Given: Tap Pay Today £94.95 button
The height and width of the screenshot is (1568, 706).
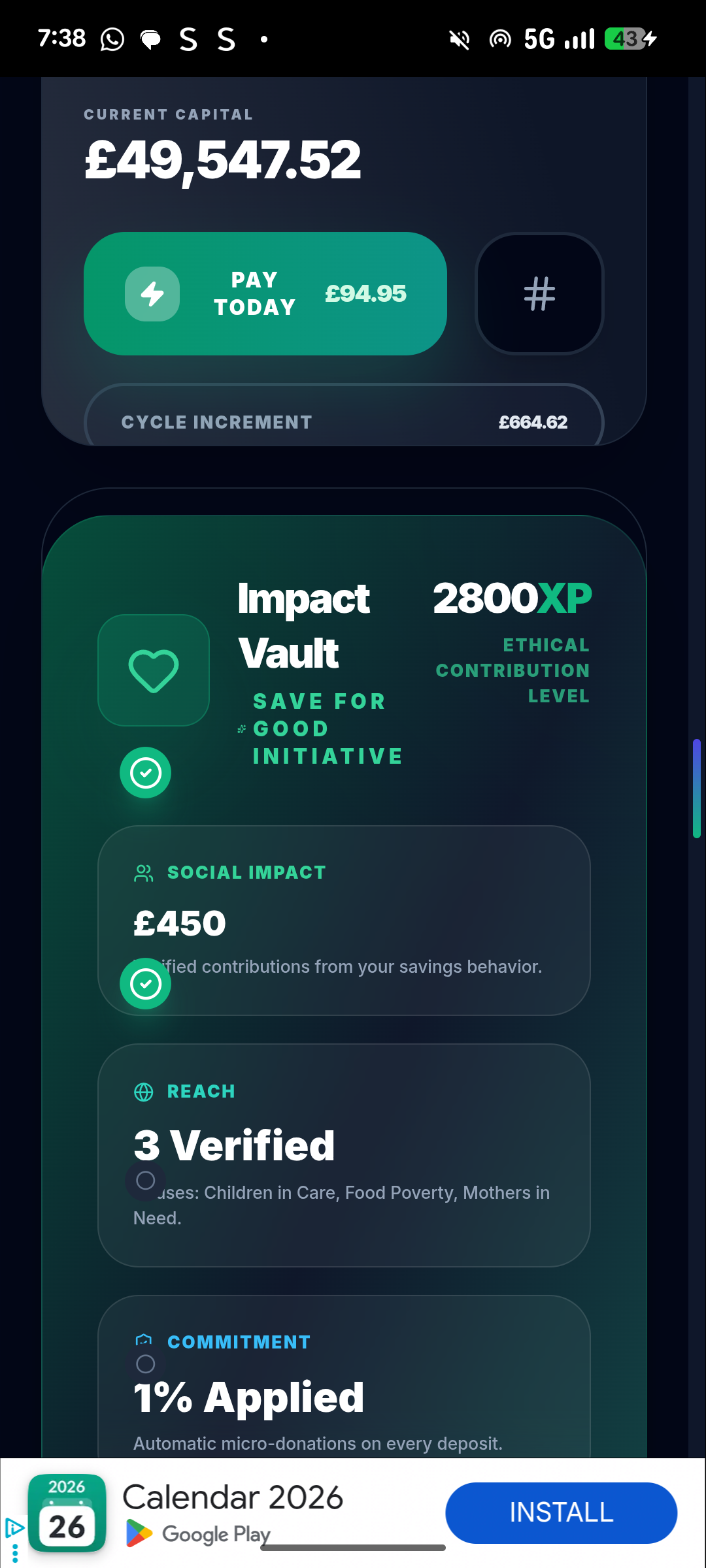Looking at the screenshot, I should [265, 294].
